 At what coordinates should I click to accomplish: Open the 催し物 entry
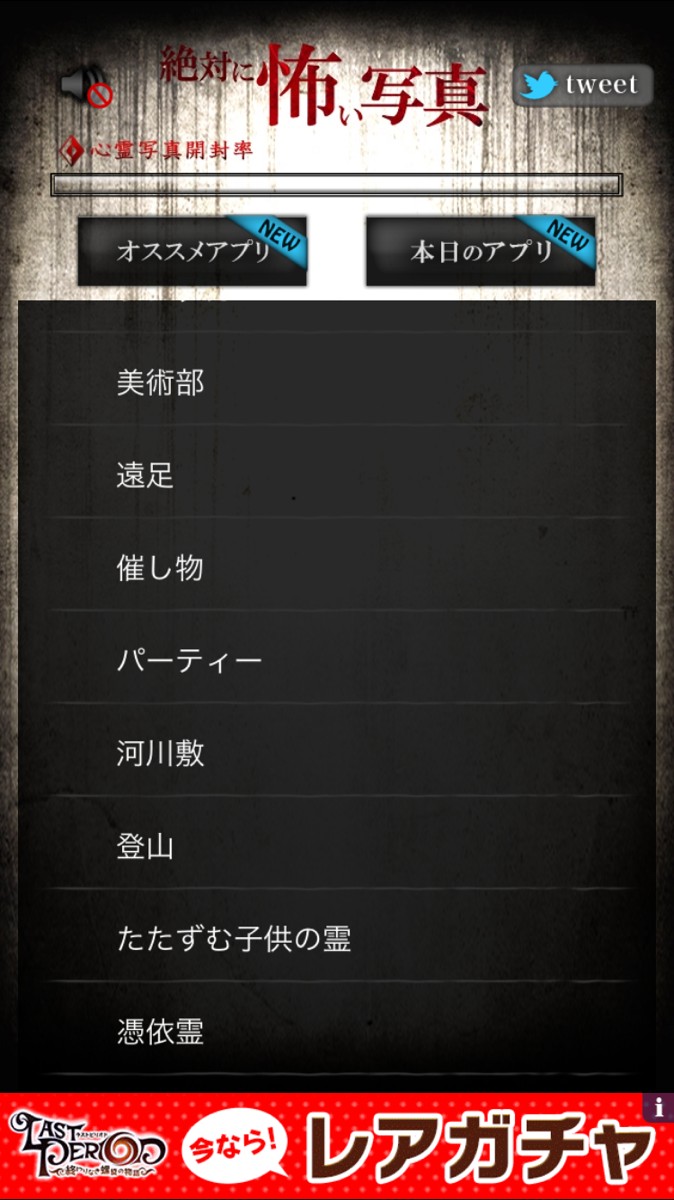pos(337,567)
